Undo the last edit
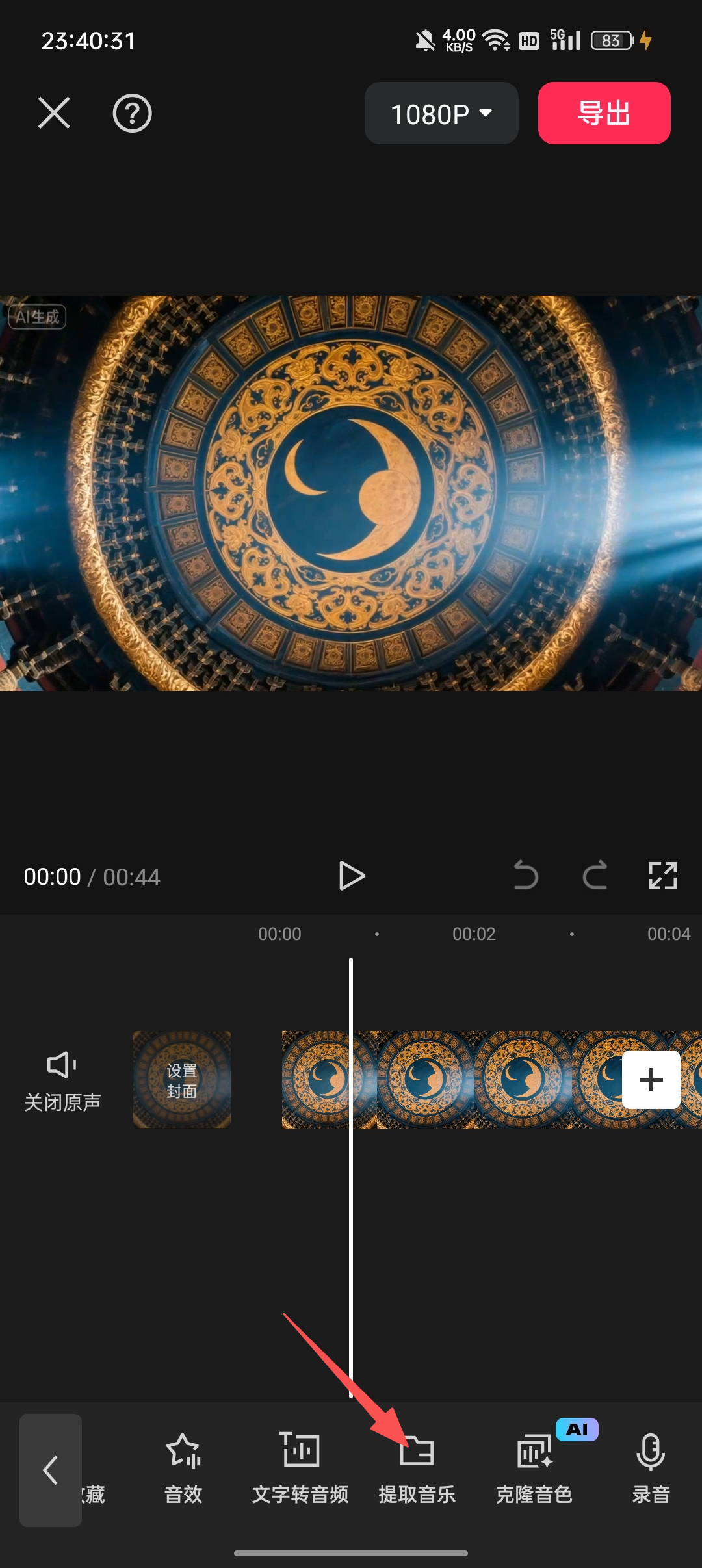 525,876
